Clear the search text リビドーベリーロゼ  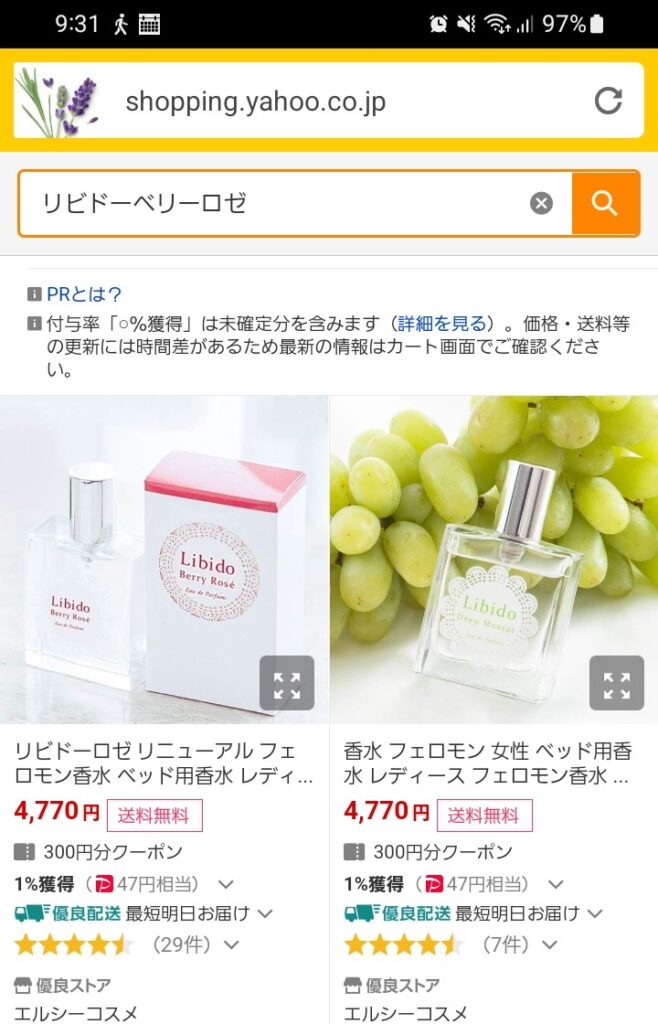click(x=541, y=204)
